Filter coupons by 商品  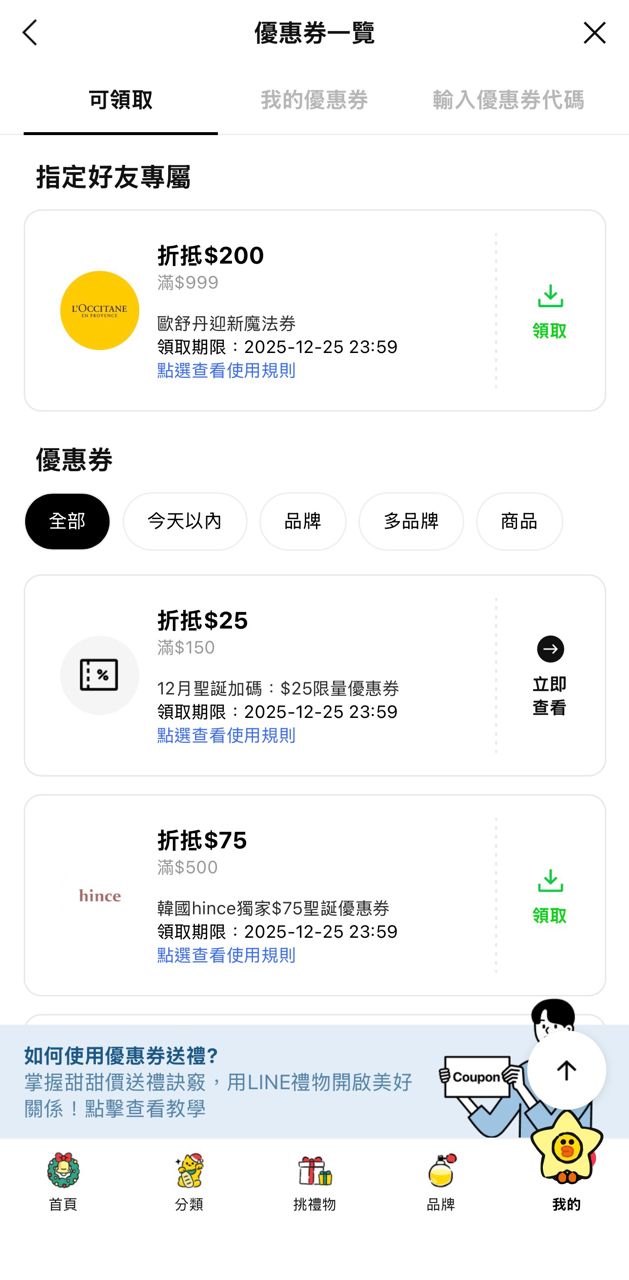tap(519, 521)
